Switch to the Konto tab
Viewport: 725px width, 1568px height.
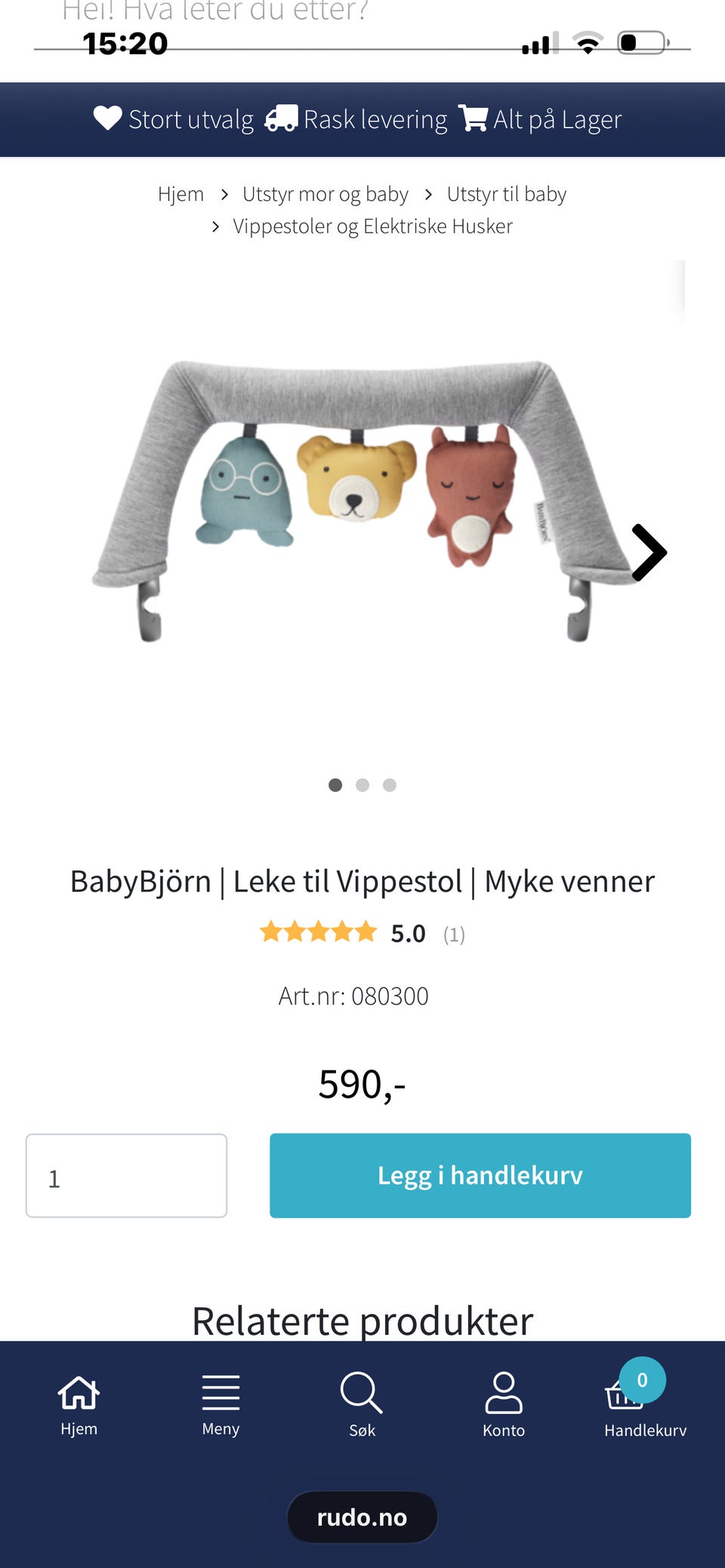click(x=504, y=1406)
